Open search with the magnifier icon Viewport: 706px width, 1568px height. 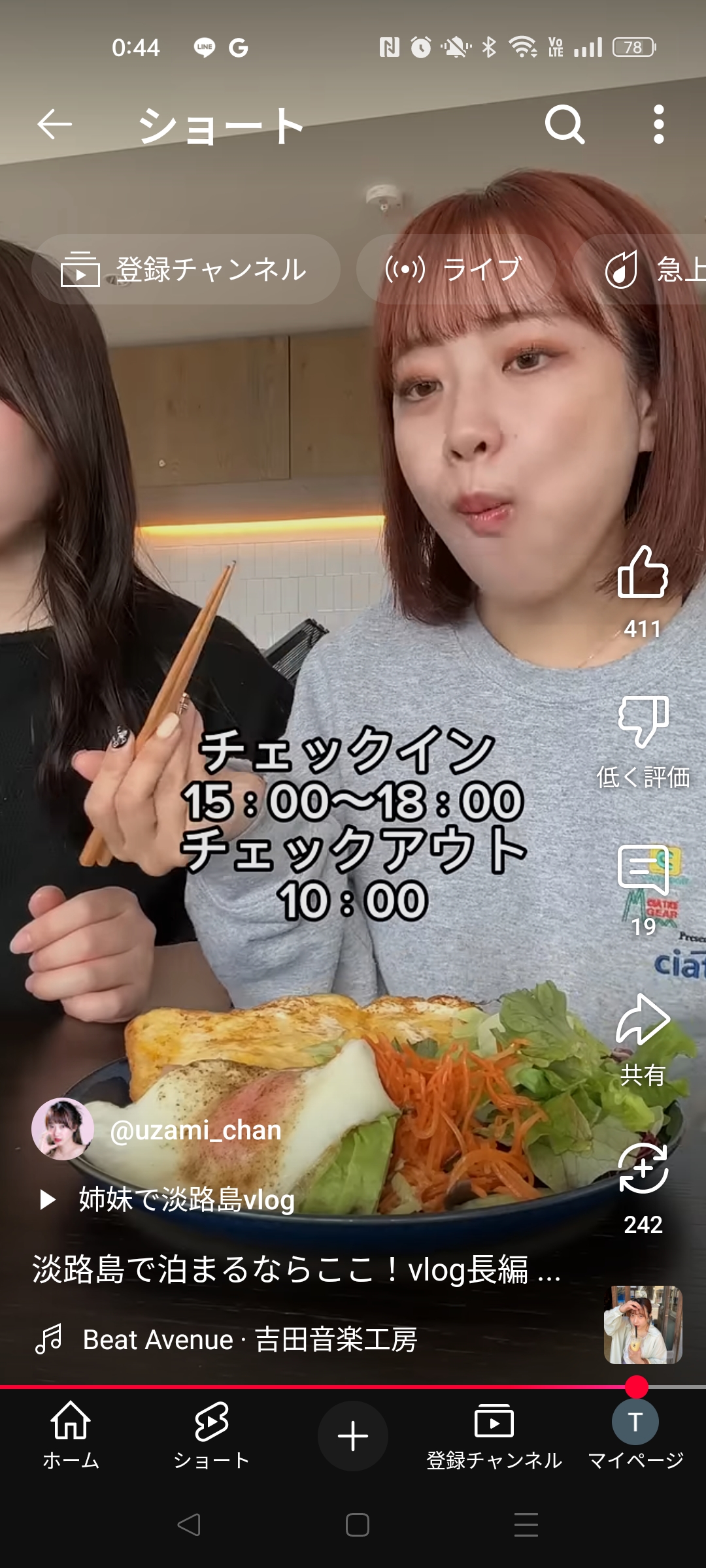pos(565,124)
